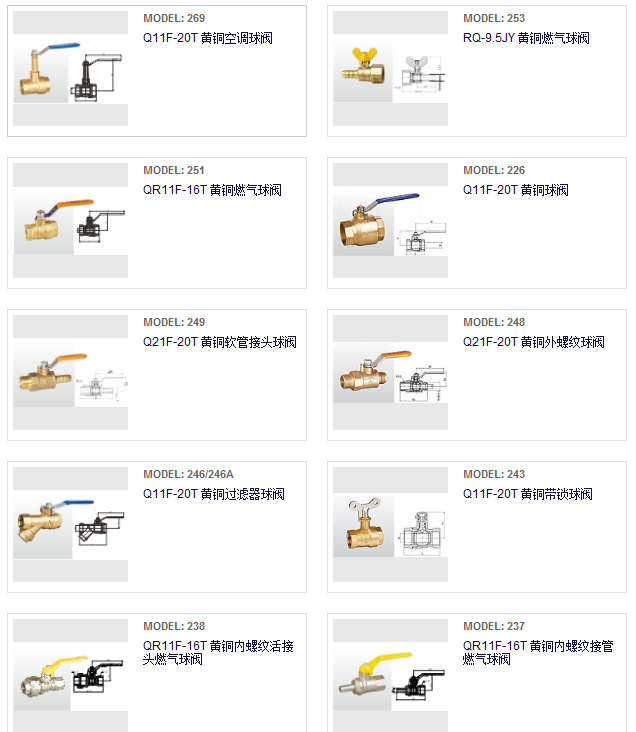Open model 226 Q11F-20T brass ball valve
Viewport: 636px width, 732px height.
515,191
